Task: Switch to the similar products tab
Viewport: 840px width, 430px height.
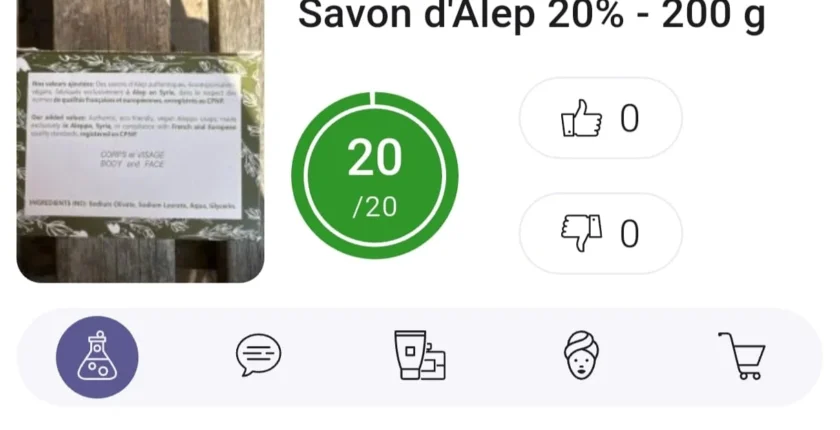Action: point(420,356)
